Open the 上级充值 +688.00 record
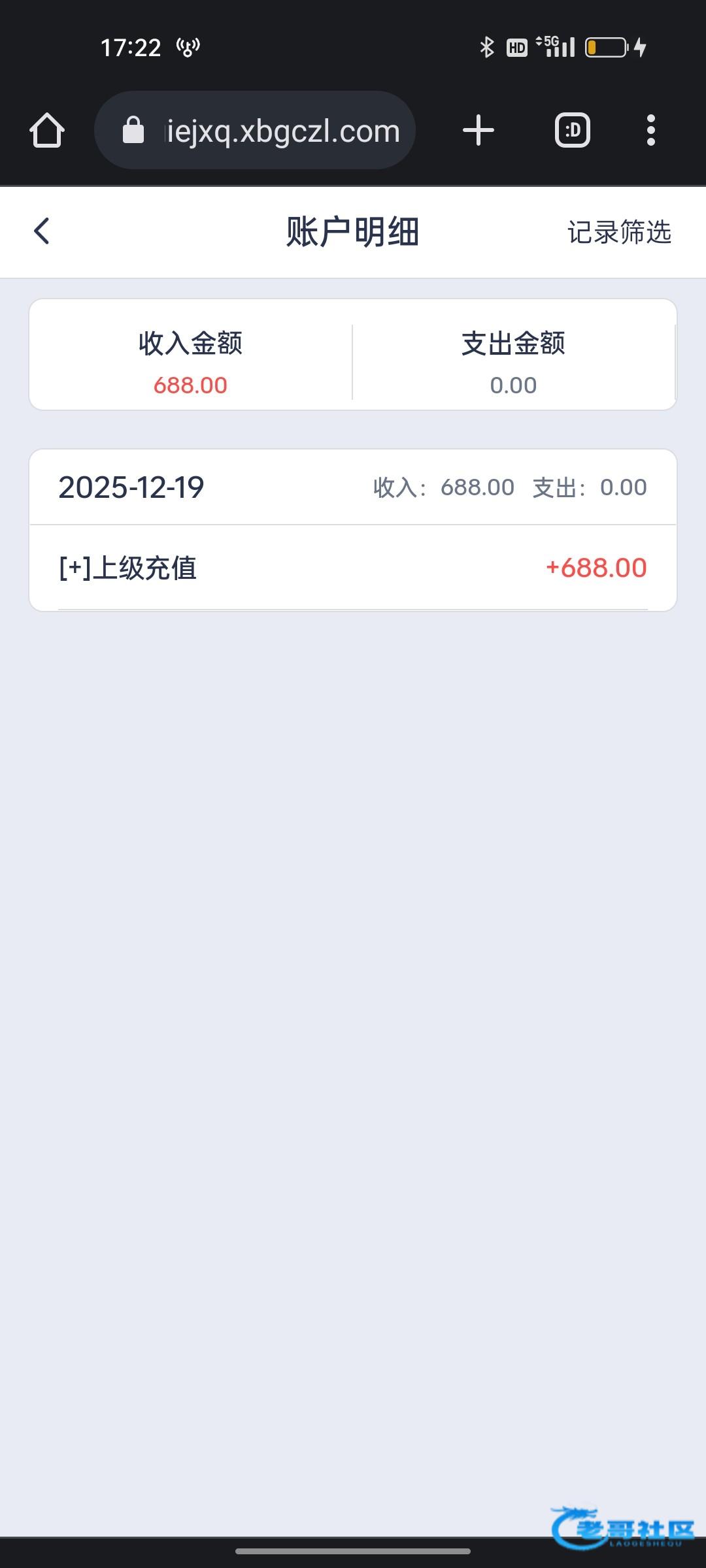Screen dimensions: 706x1568 [353, 568]
